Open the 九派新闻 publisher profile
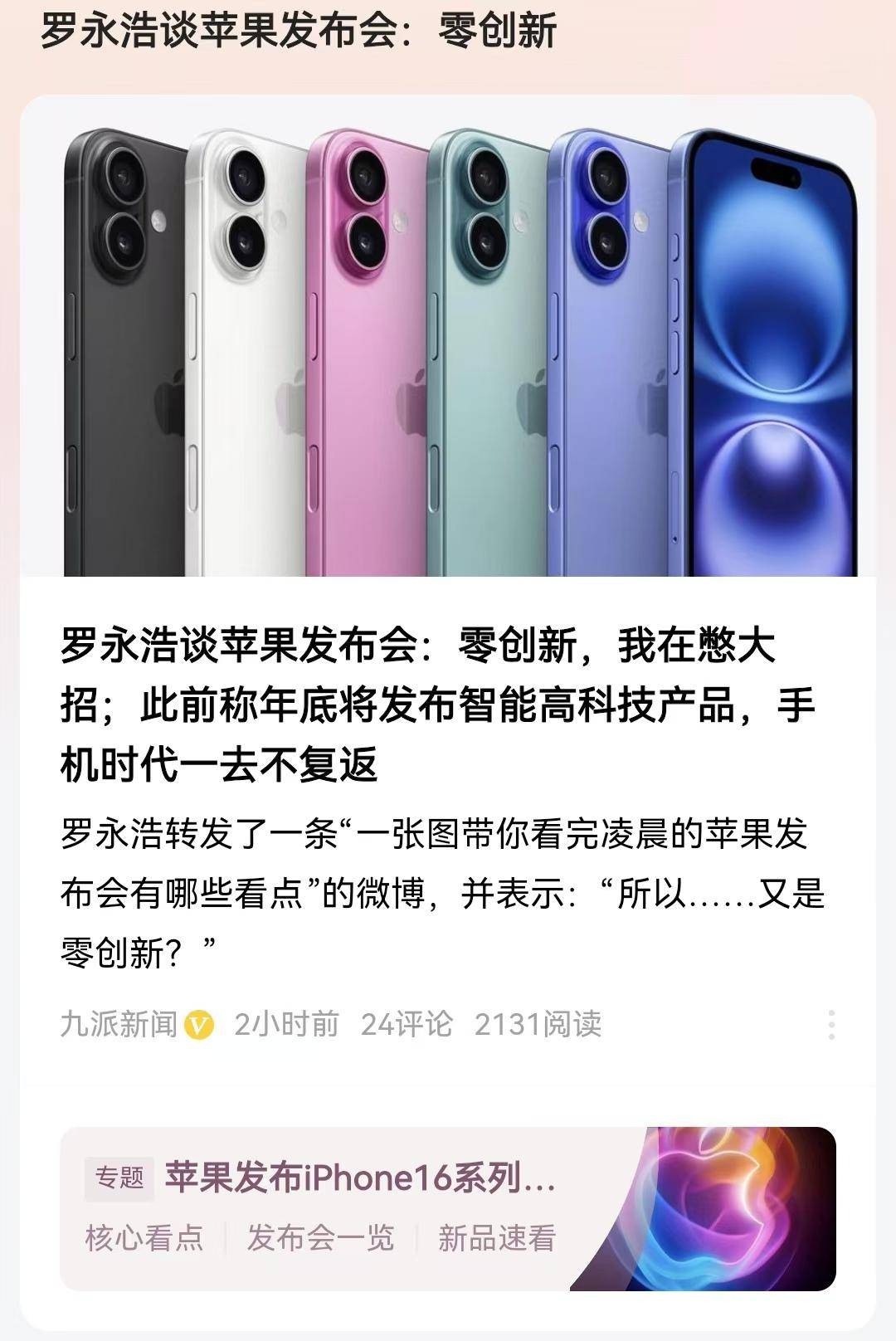The height and width of the screenshot is (1341, 896). coord(120,1025)
